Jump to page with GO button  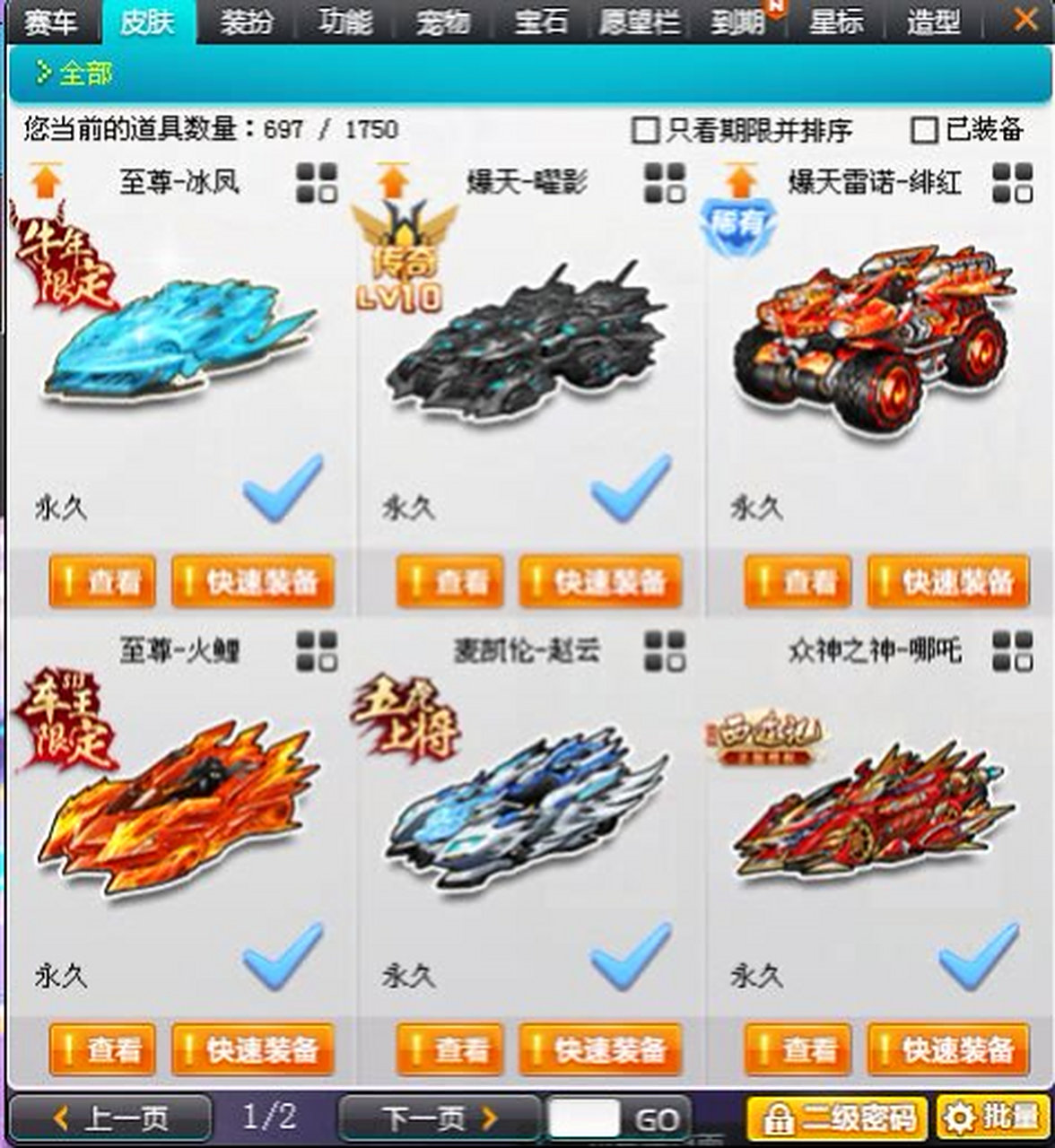click(658, 1119)
